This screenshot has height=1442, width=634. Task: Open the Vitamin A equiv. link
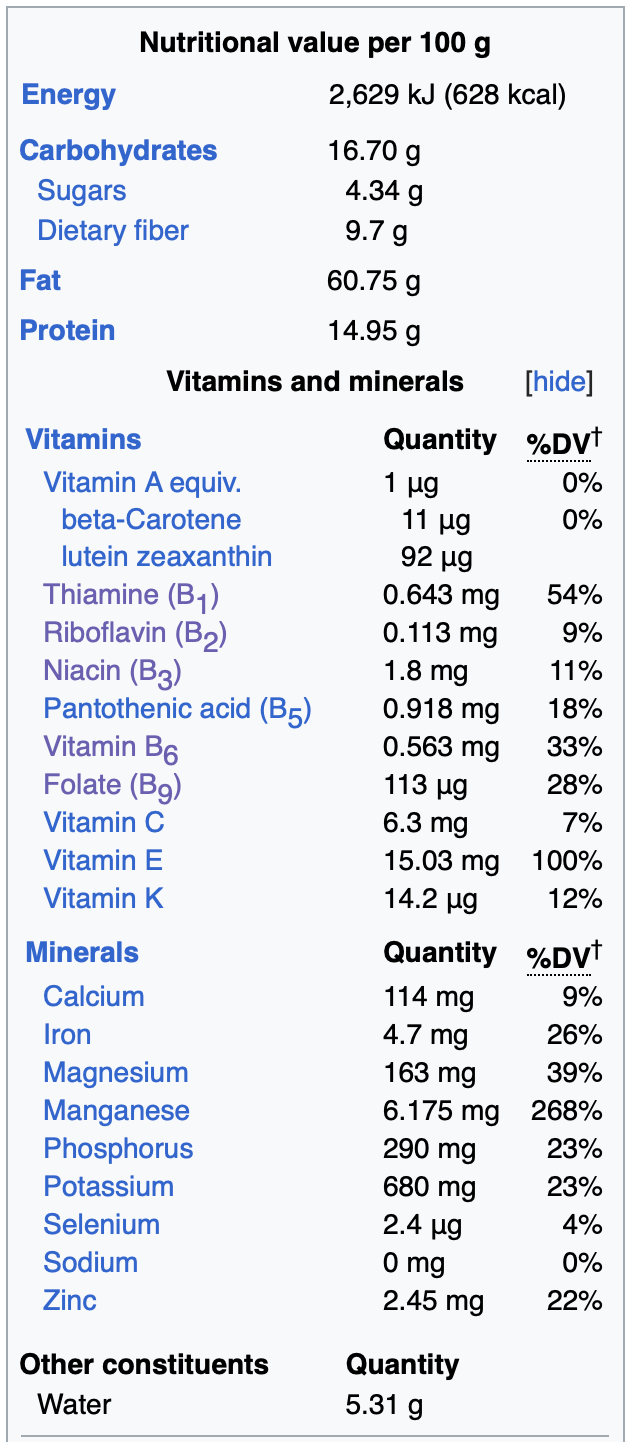click(142, 483)
